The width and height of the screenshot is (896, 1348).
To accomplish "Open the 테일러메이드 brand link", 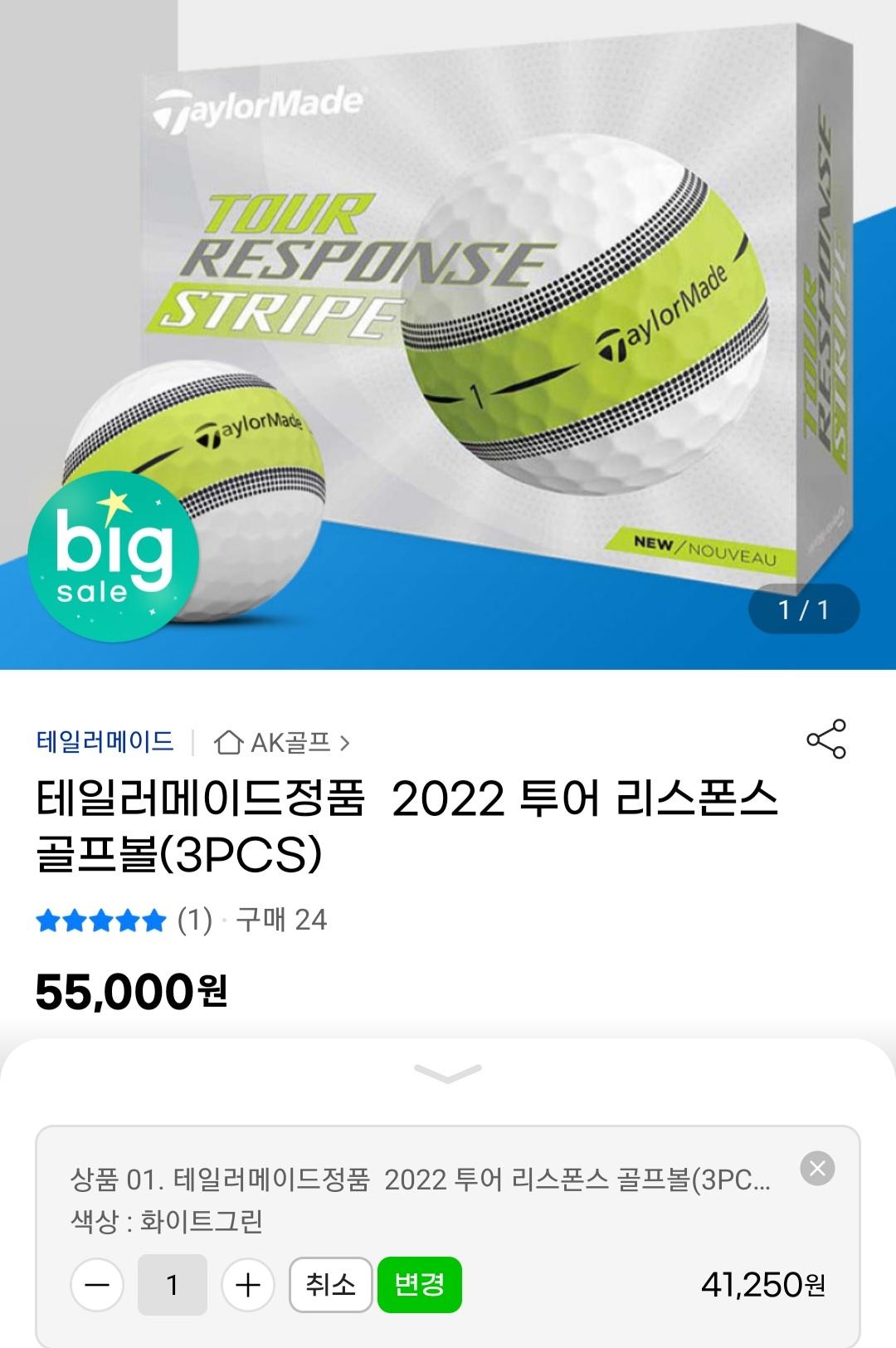I will tap(105, 741).
